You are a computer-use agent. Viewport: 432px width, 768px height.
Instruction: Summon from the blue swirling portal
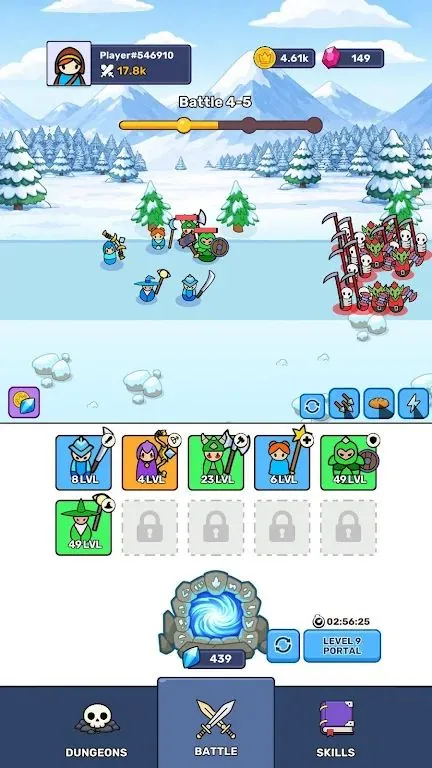point(214,617)
